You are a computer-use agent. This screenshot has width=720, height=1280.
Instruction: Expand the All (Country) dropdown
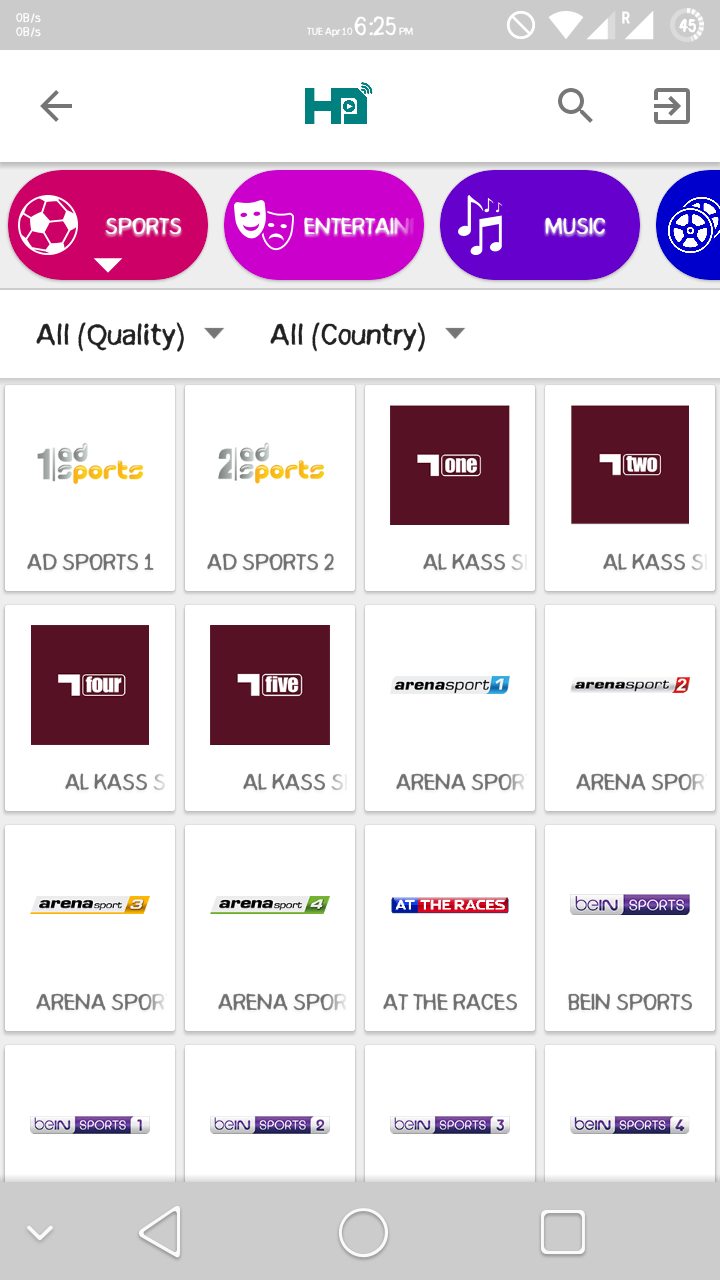point(367,335)
